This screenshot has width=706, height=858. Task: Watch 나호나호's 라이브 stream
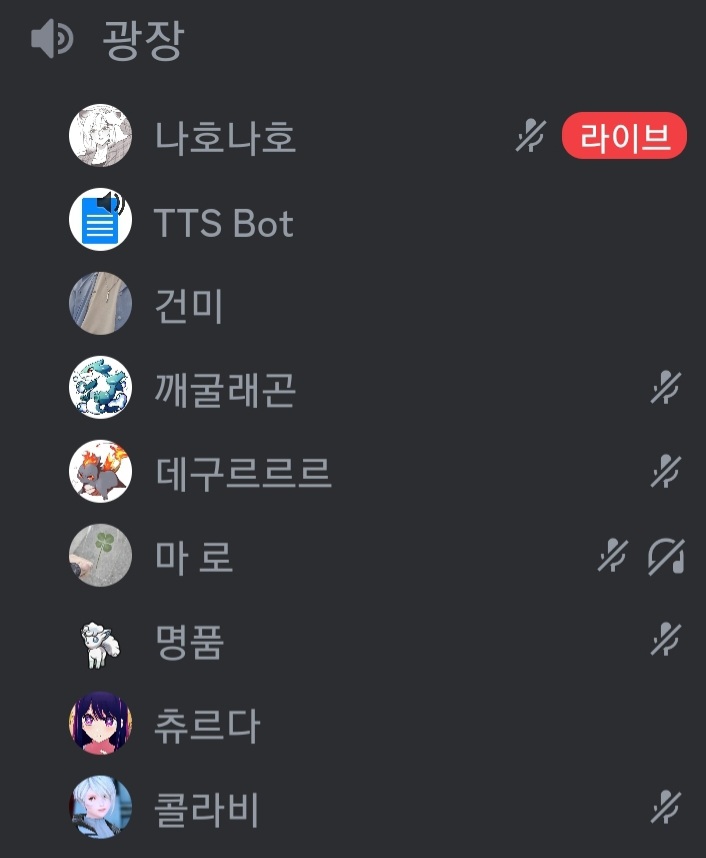tap(624, 136)
